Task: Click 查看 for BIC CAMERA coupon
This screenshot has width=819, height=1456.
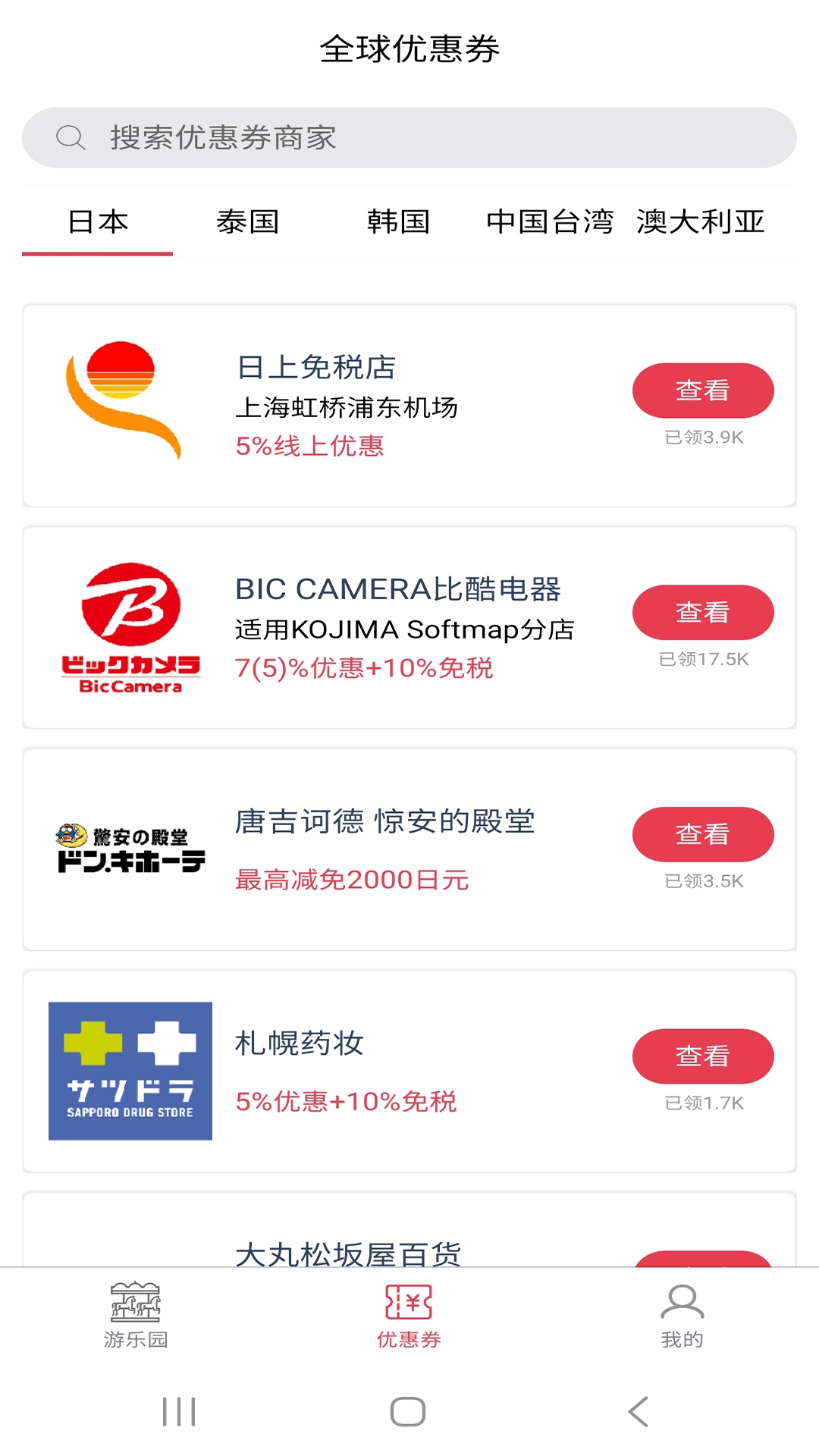Action: pyautogui.click(x=703, y=612)
